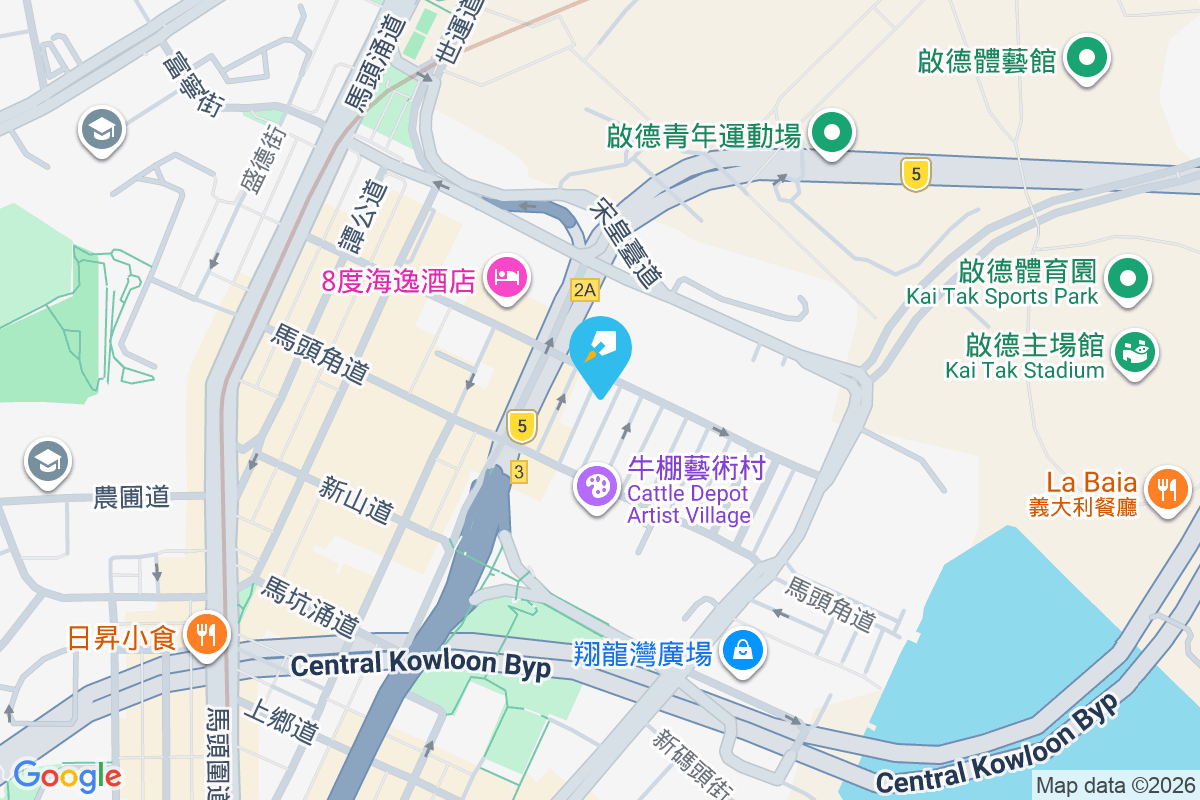Select the Cattle Depot Artist Village marker
Image resolution: width=1200 pixels, height=800 pixels.
pos(597,487)
